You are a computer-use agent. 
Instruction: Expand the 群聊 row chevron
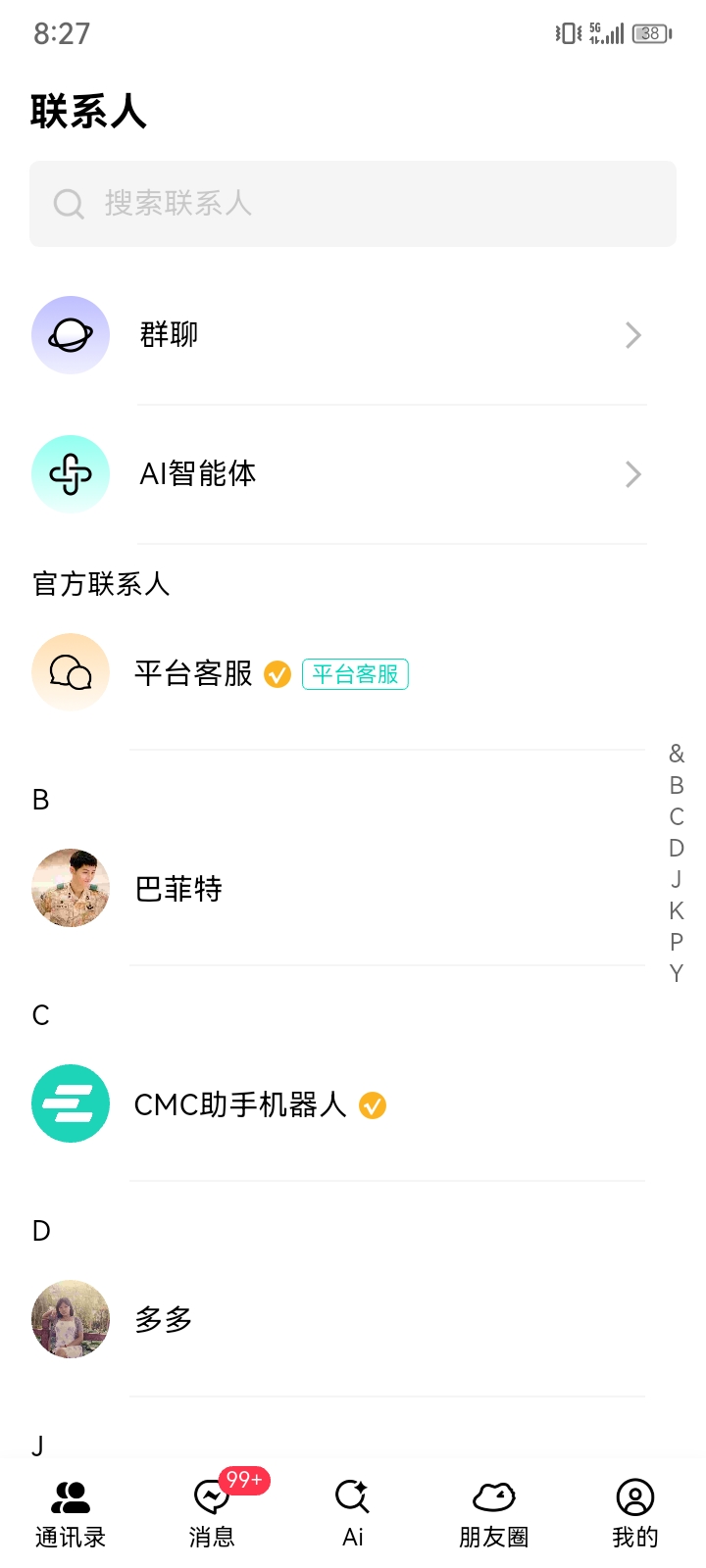tap(633, 334)
